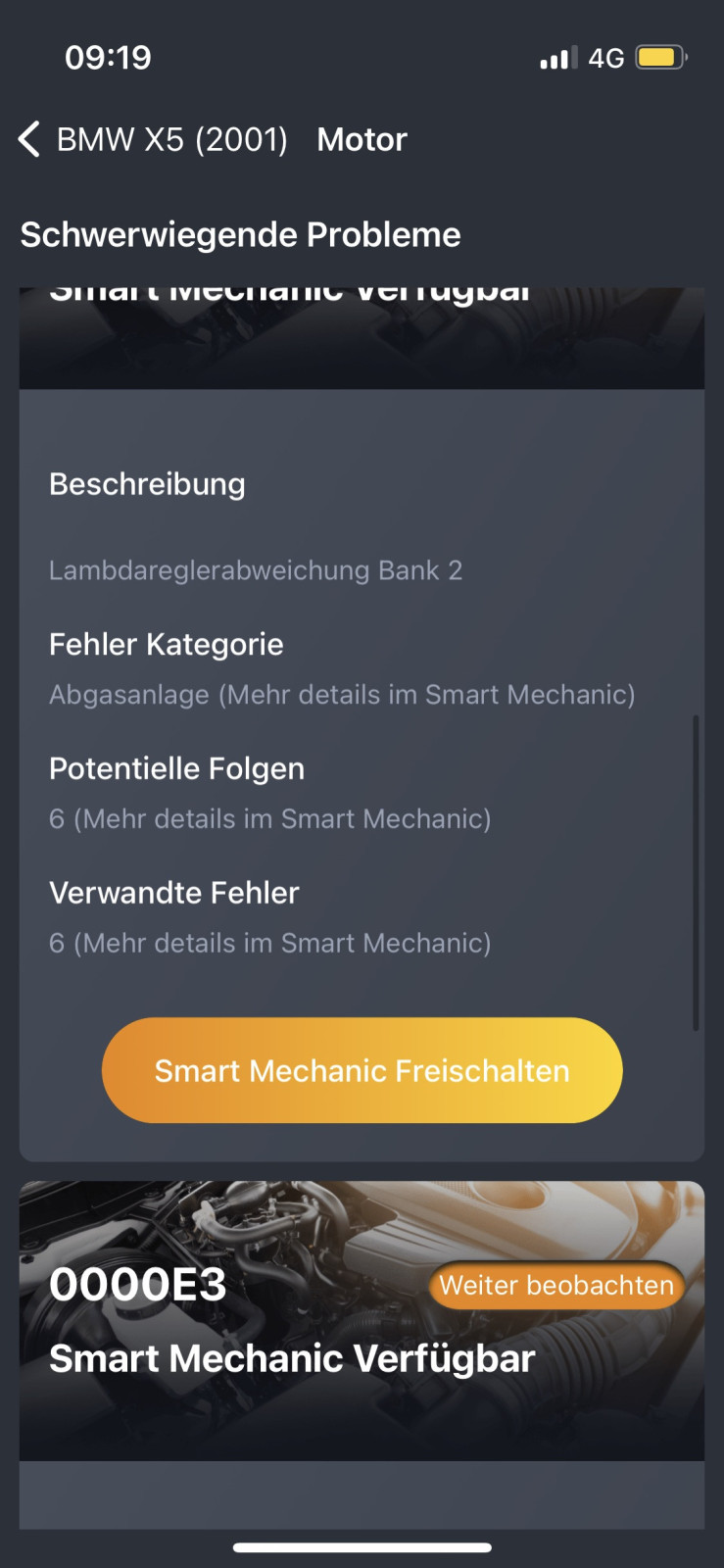Expand Verwandte Fehler details

271,943
